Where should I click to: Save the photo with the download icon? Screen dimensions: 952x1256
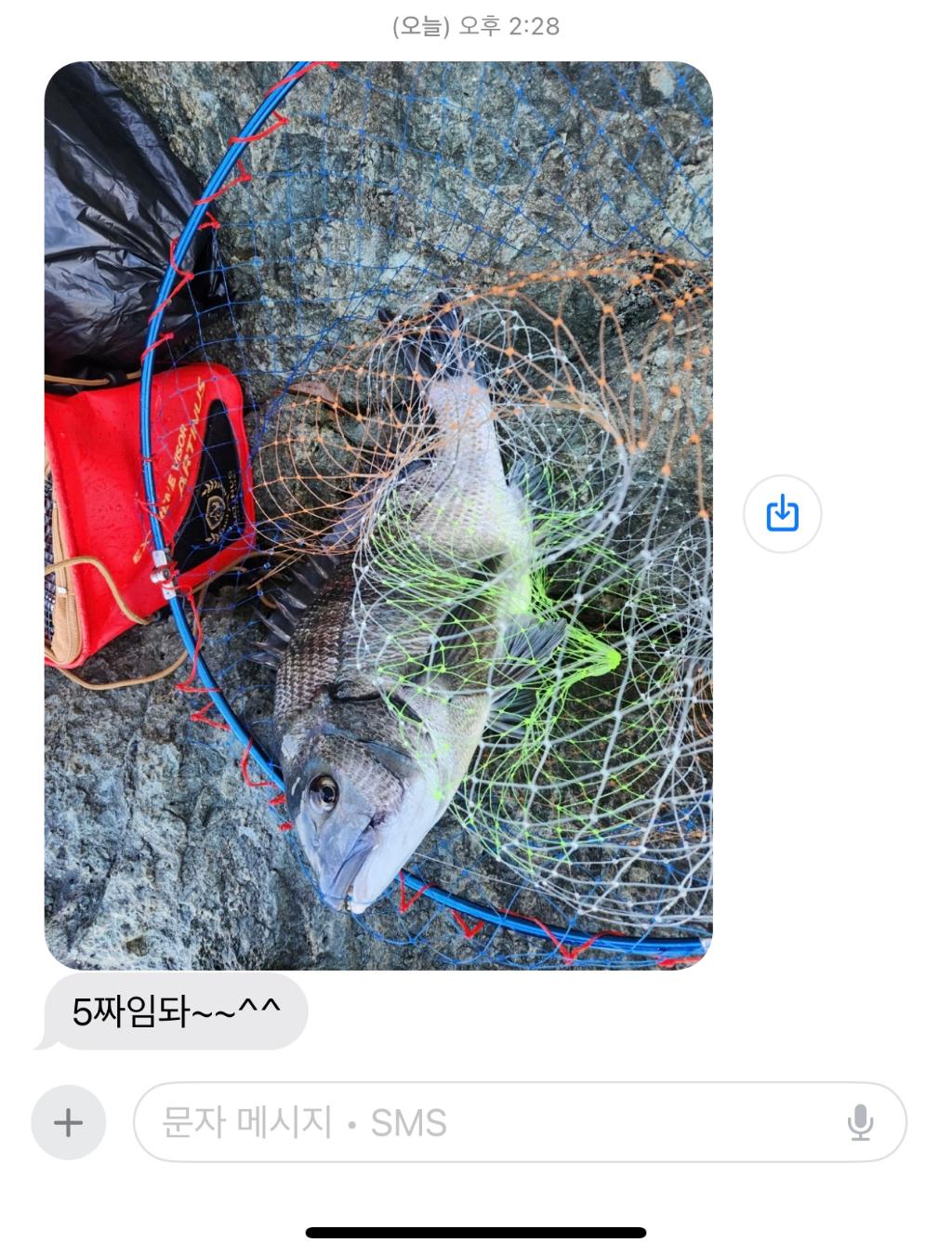[x=782, y=514]
